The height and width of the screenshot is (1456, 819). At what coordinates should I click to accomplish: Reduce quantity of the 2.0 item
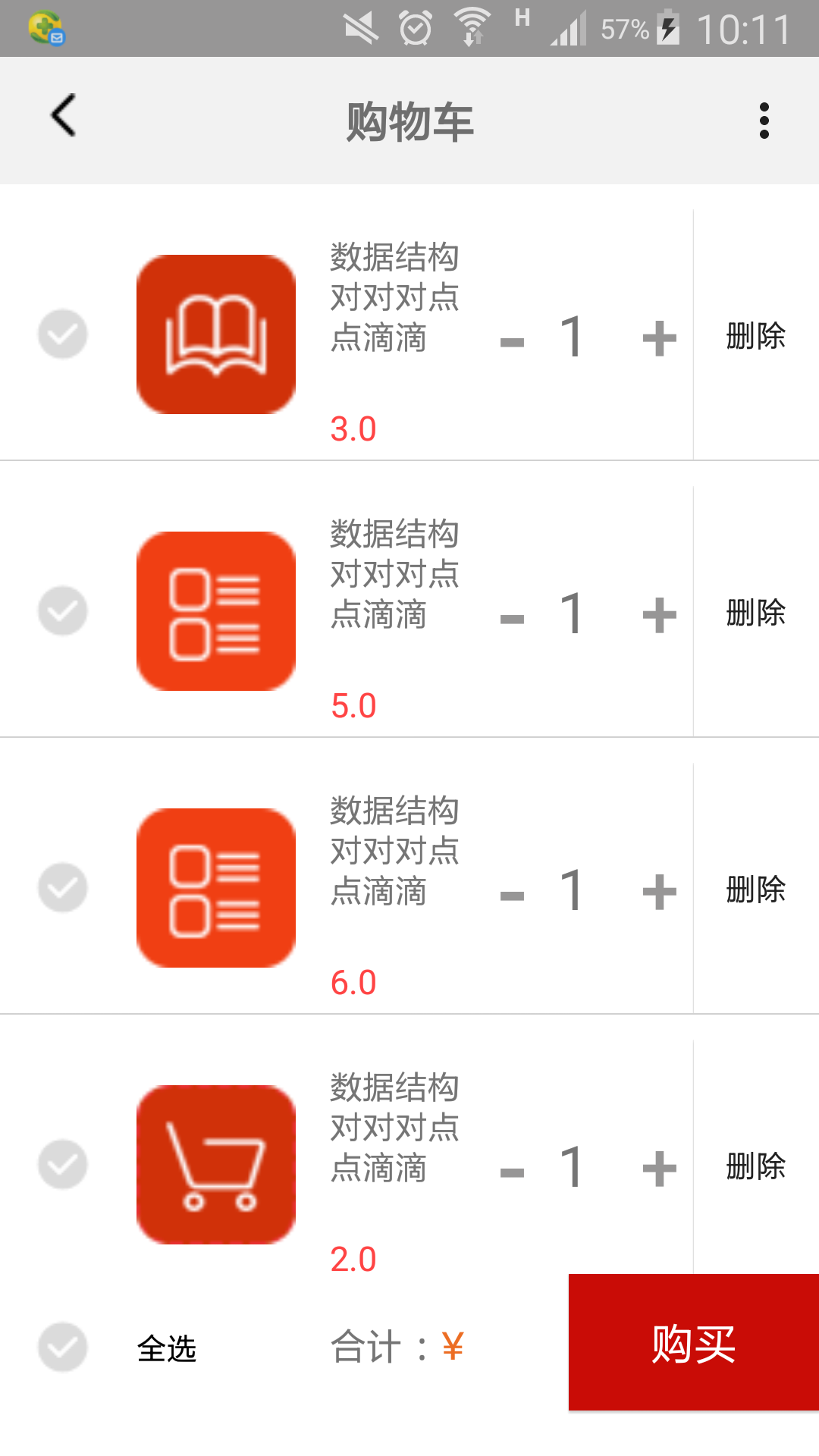(513, 1172)
